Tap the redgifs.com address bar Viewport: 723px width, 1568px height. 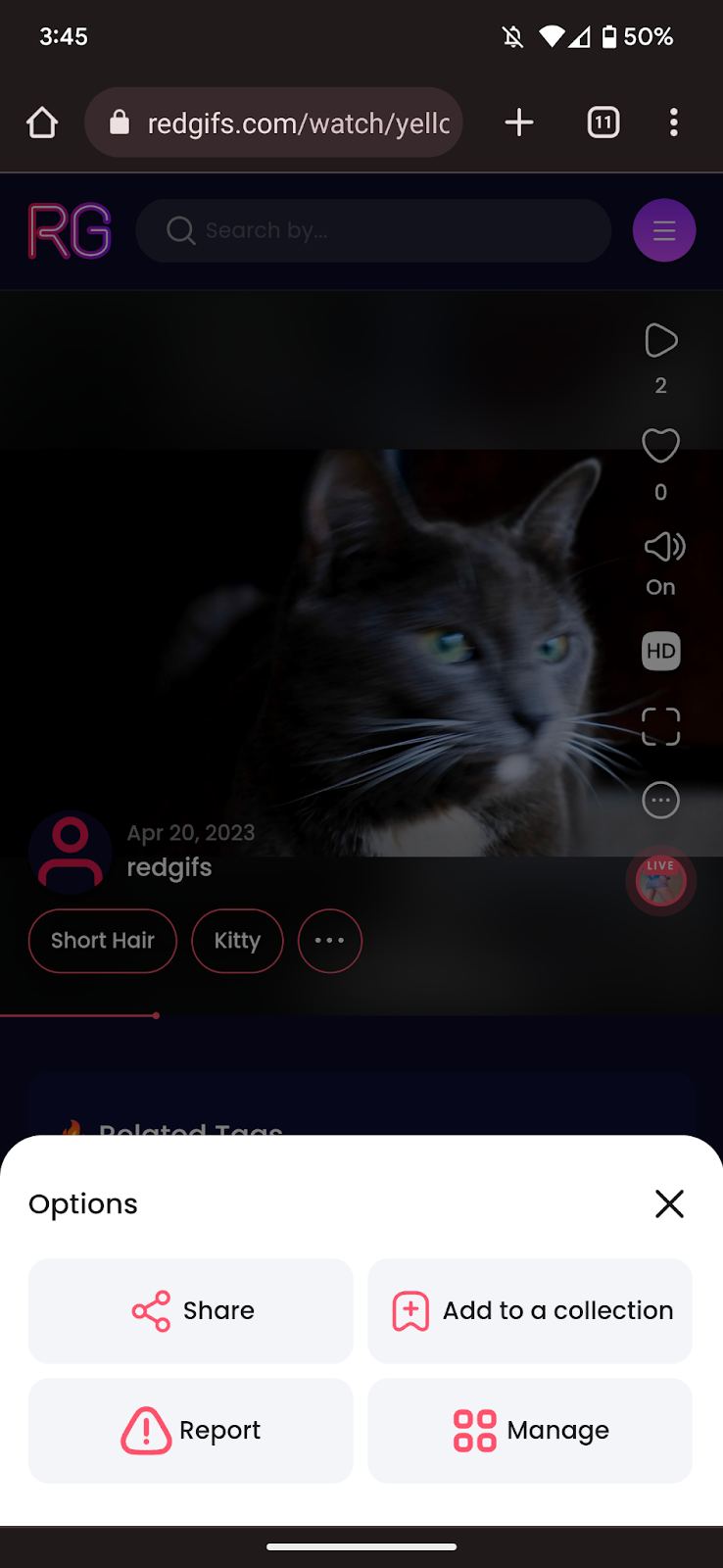273,122
